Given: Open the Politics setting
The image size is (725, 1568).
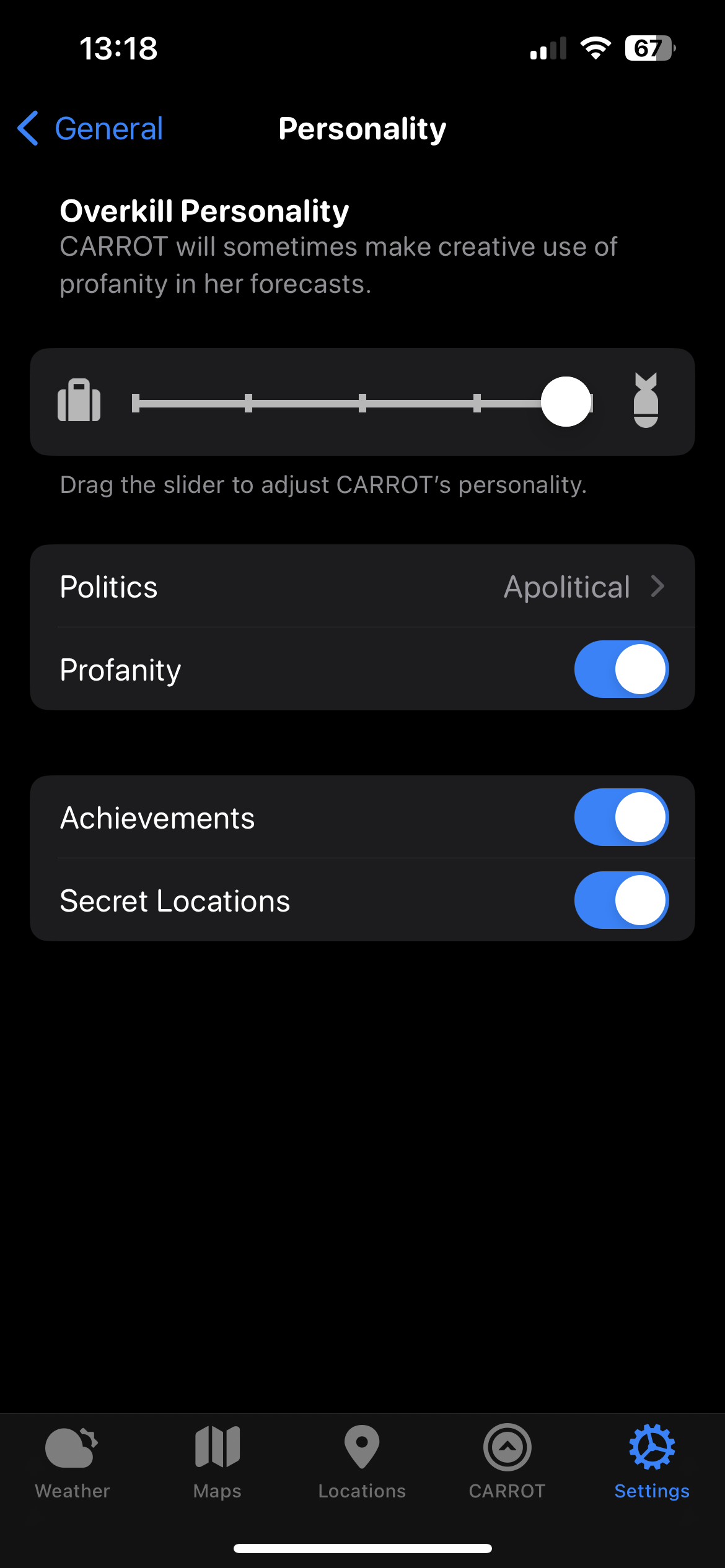Looking at the screenshot, I should point(362,586).
